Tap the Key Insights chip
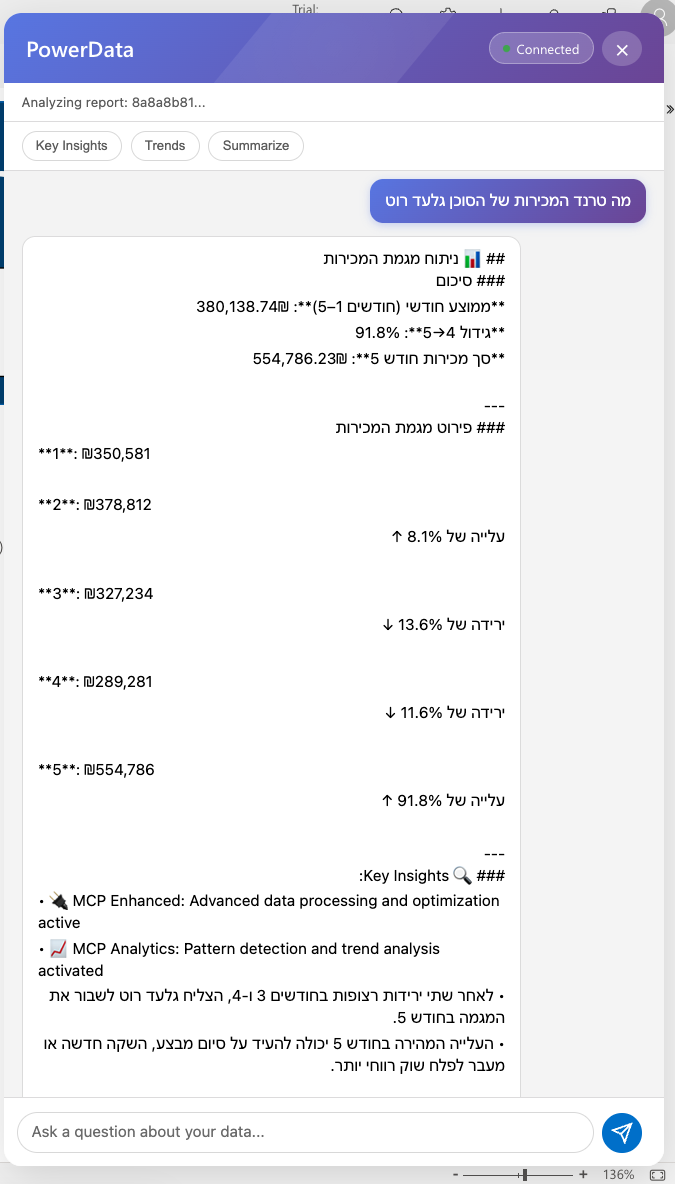 72,146
